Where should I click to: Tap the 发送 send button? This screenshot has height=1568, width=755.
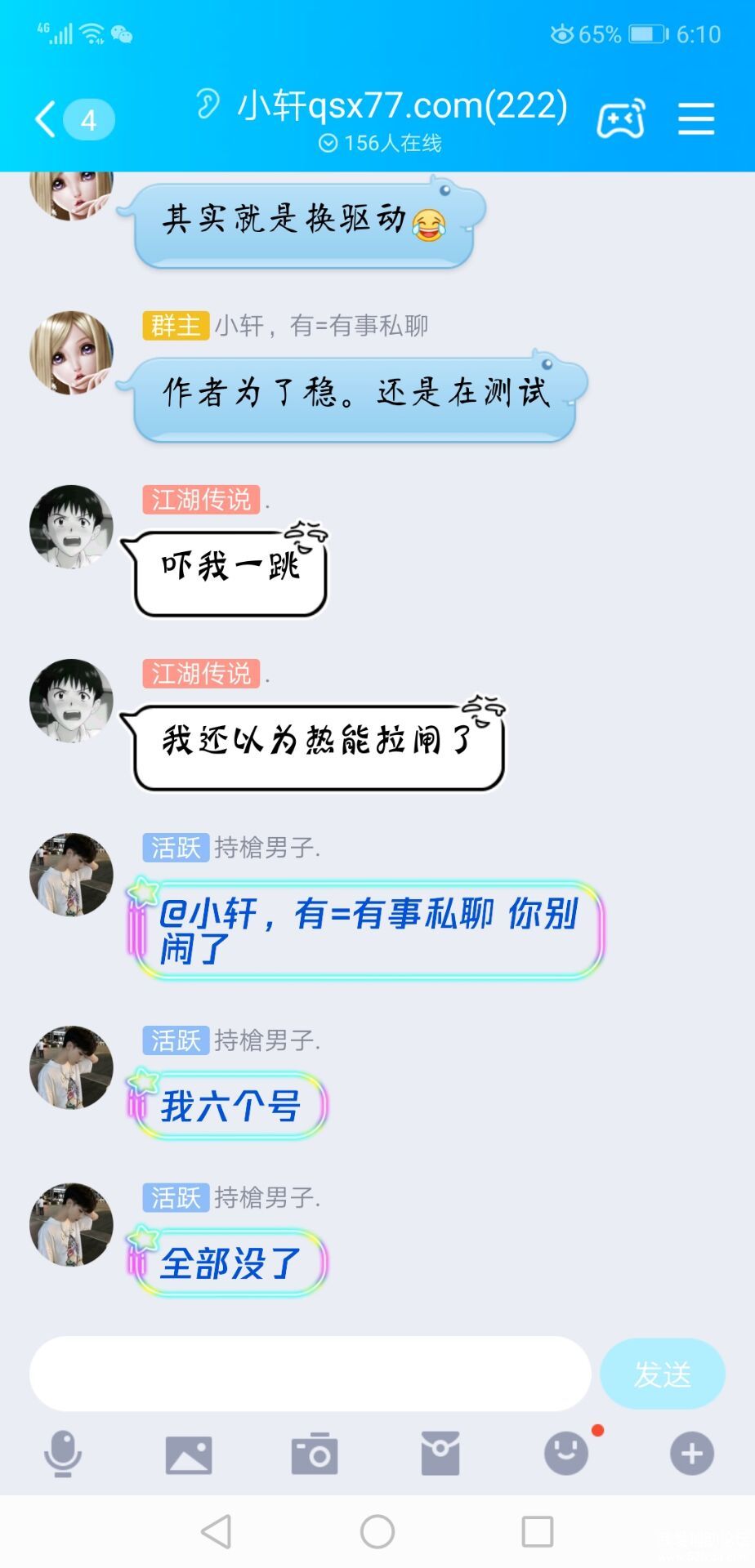(663, 1374)
